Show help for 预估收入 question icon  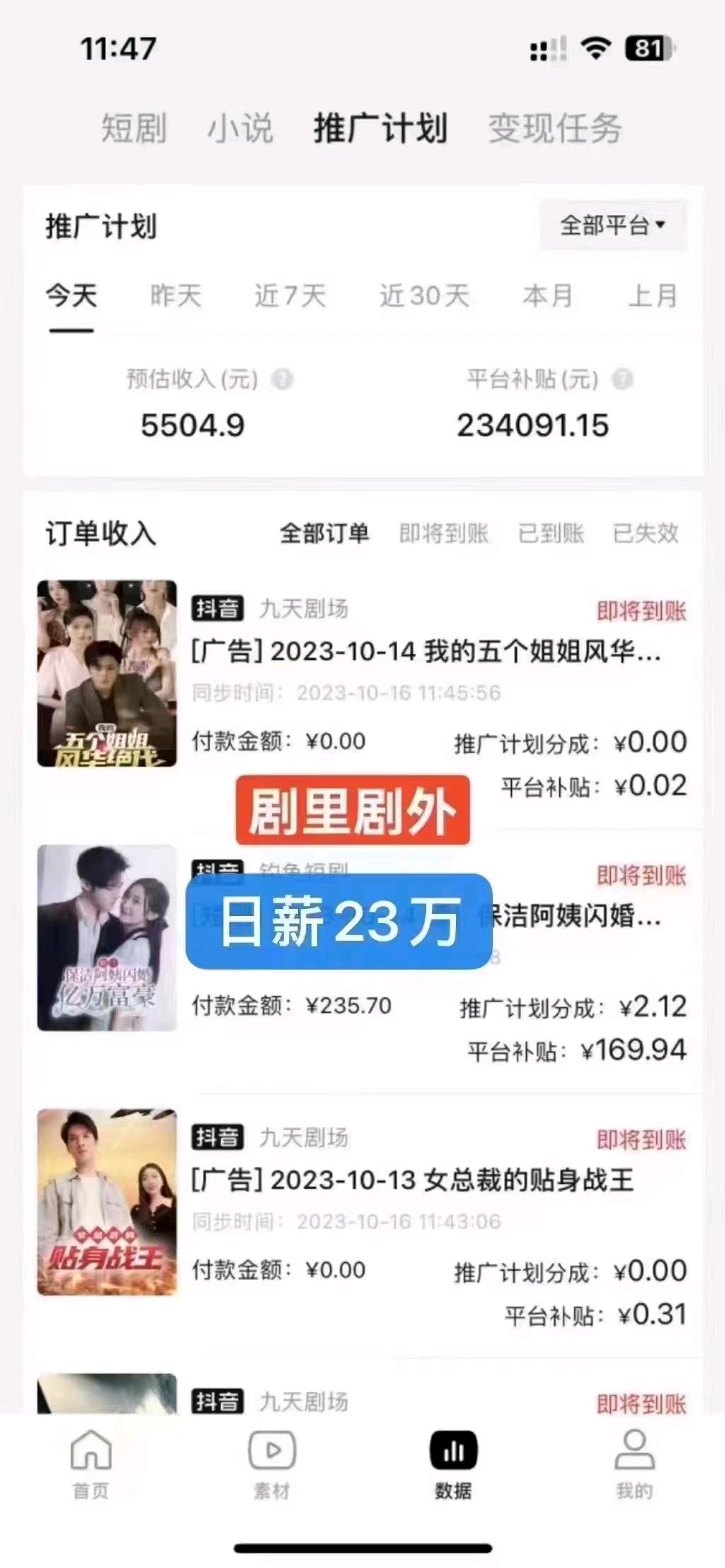click(282, 379)
